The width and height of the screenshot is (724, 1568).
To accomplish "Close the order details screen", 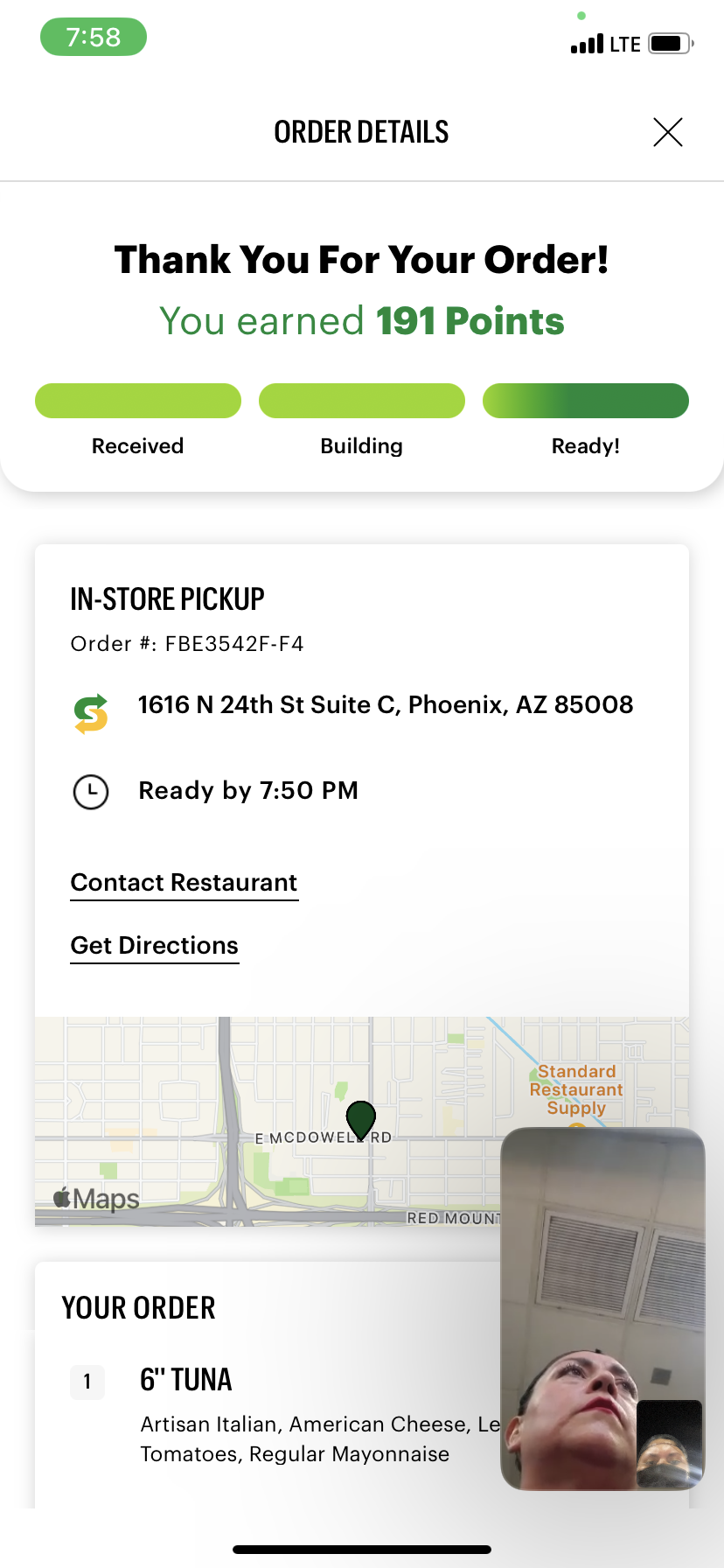I will tap(667, 132).
